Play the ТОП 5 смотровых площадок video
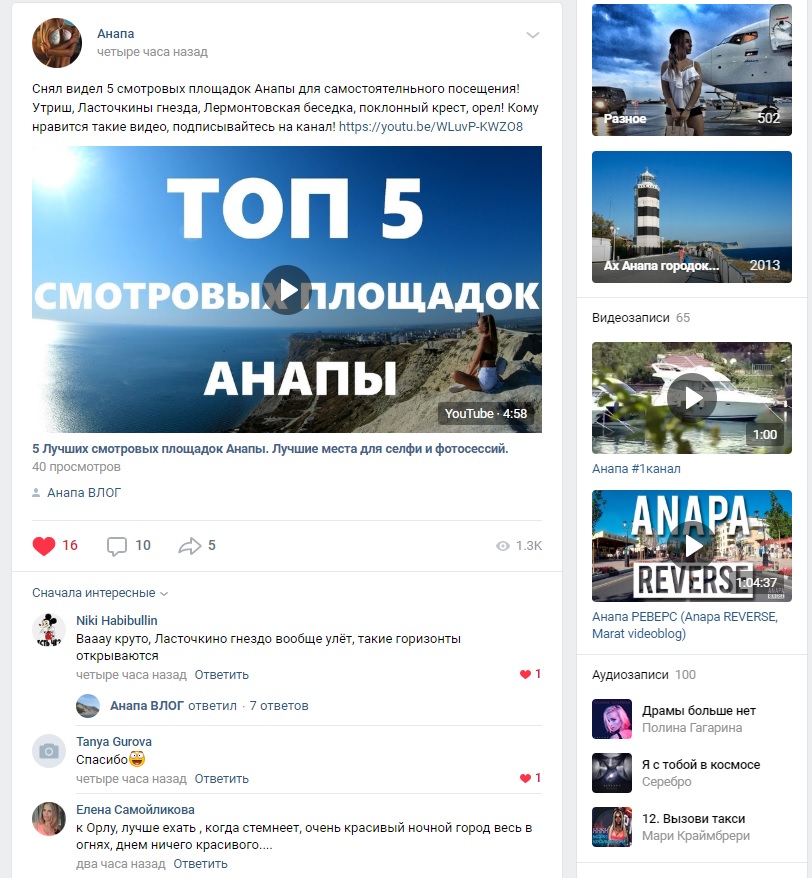This screenshot has height=878, width=812. pos(287,290)
